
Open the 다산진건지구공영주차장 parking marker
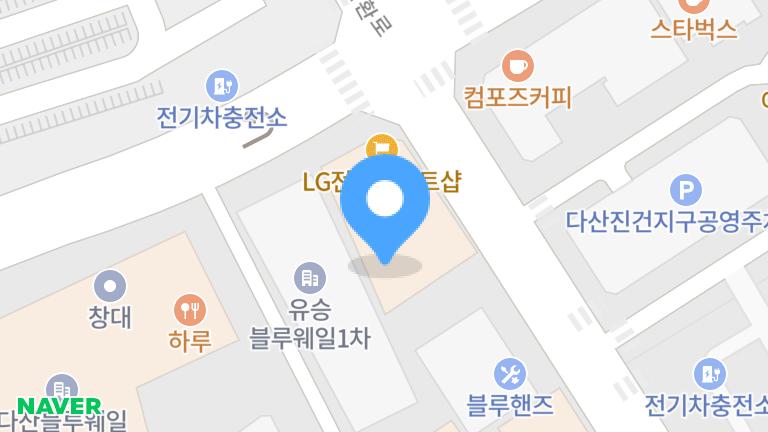point(685,188)
